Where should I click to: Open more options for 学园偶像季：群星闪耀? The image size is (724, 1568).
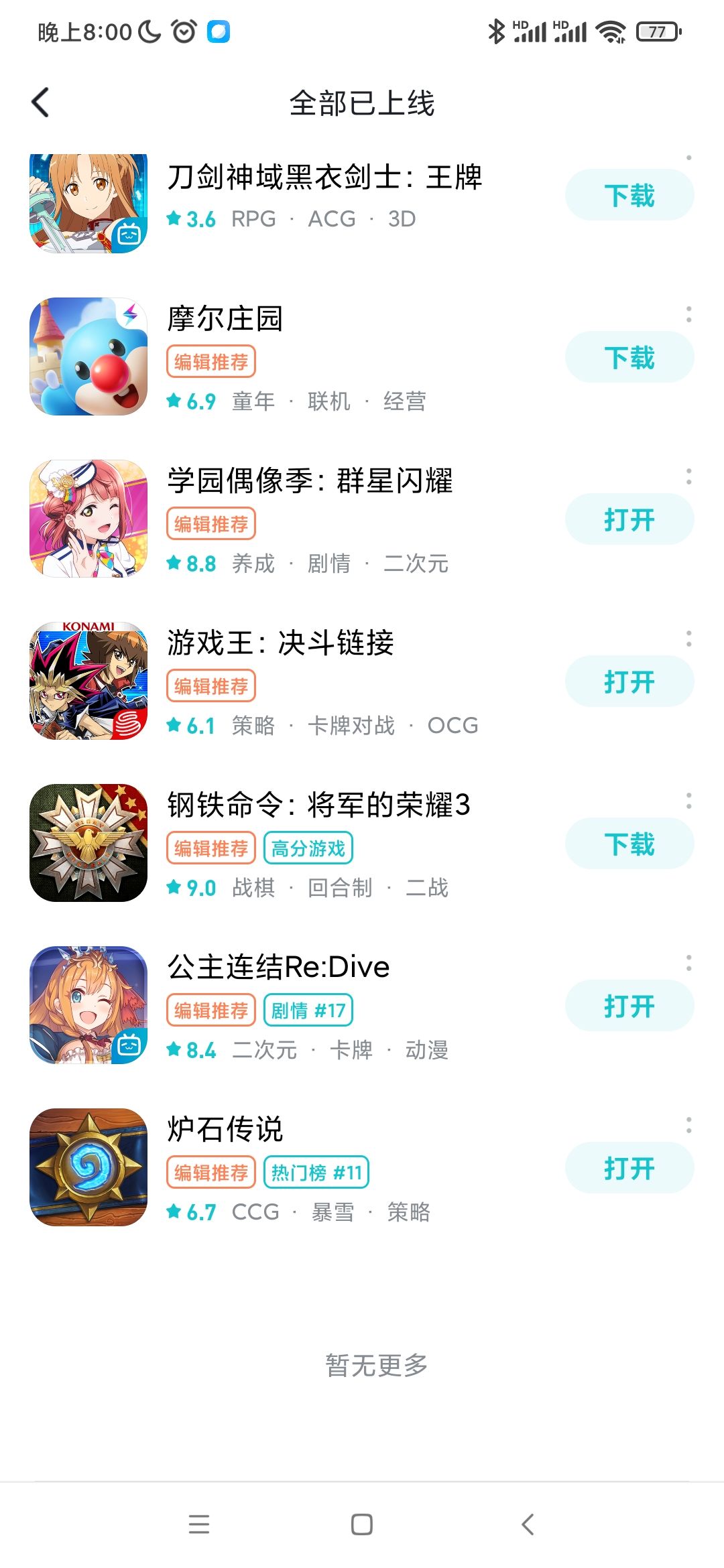pyautogui.click(x=688, y=476)
